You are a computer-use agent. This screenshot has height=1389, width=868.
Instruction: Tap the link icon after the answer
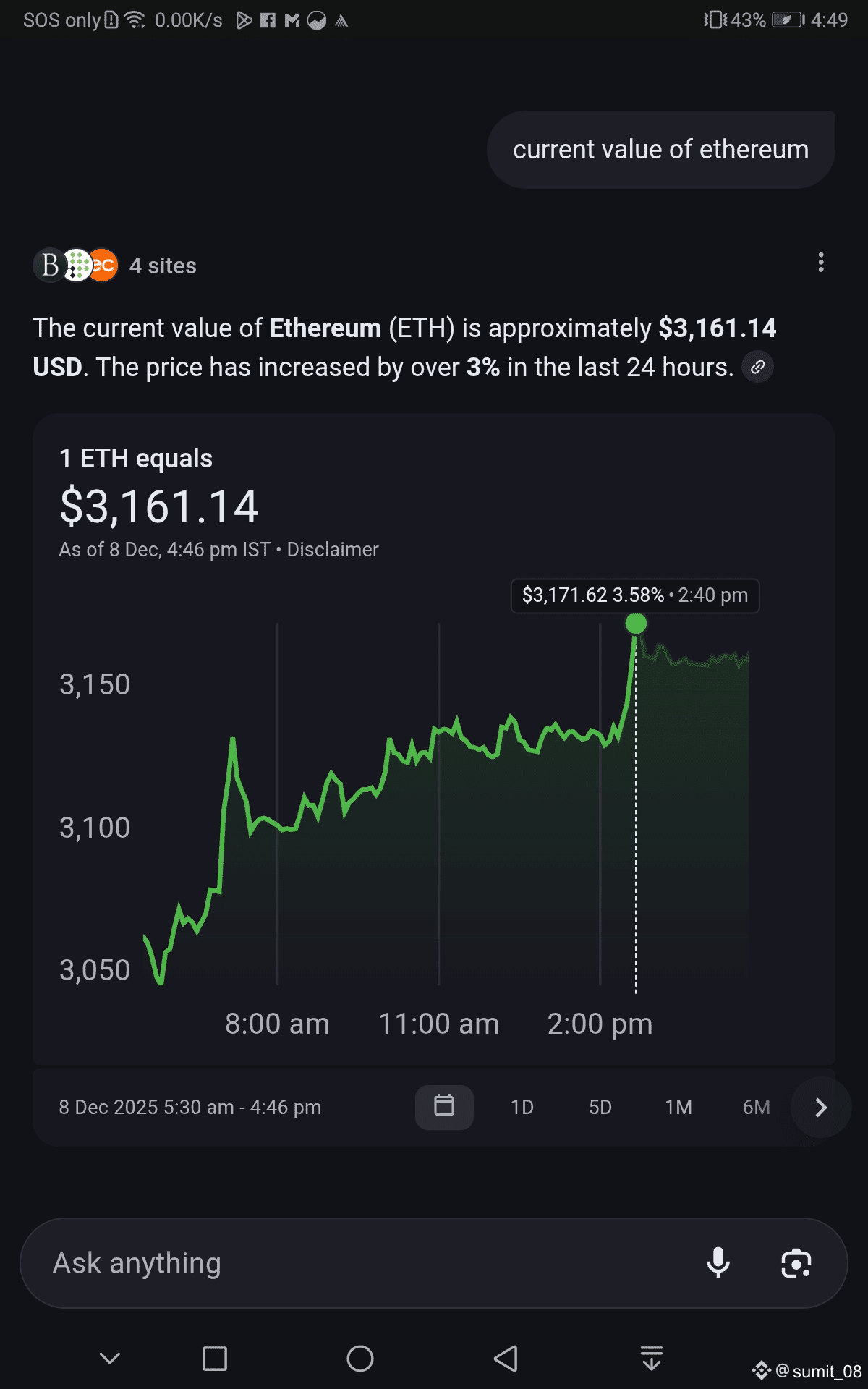[757, 367]
